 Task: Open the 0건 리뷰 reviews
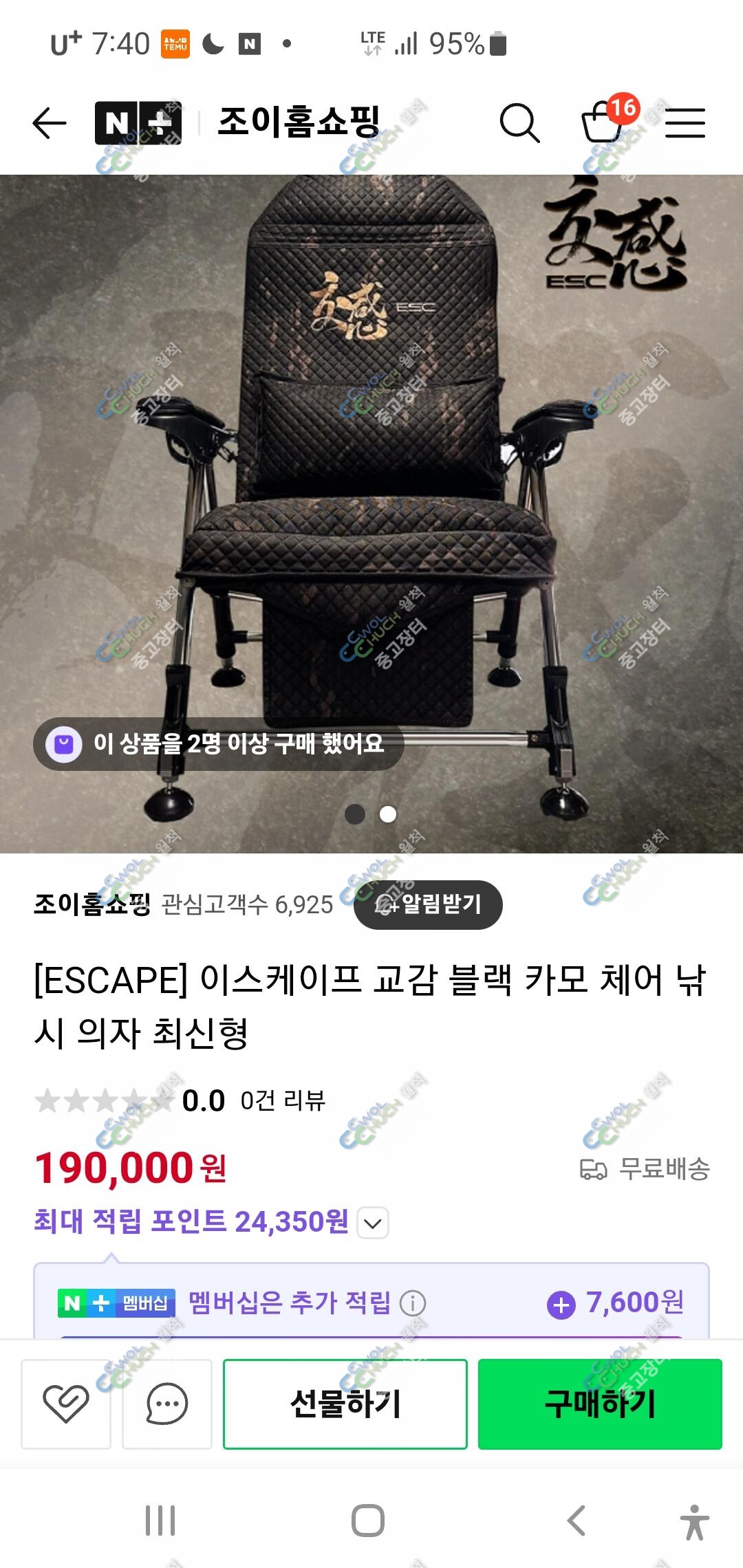(283, 1100)
